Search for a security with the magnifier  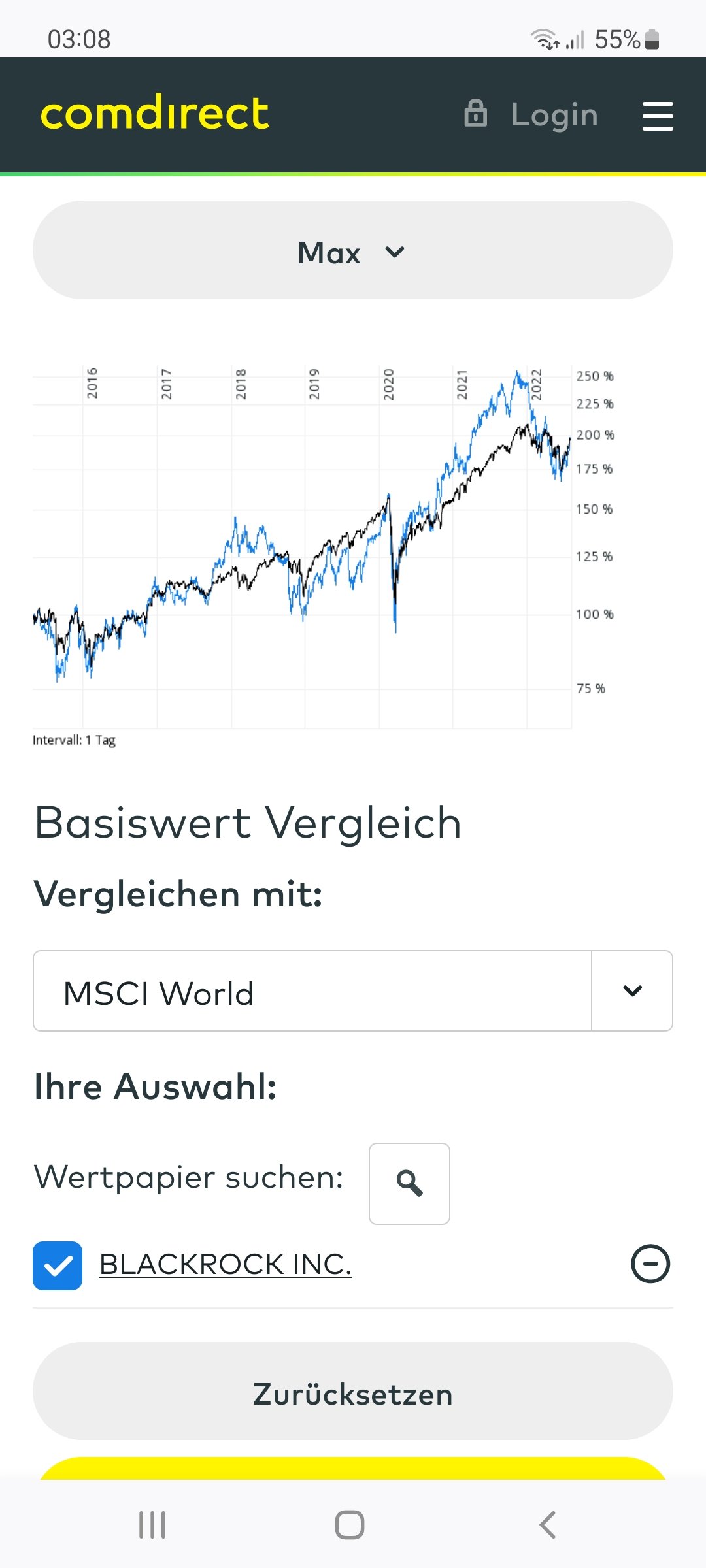(x=409, y=1183)
